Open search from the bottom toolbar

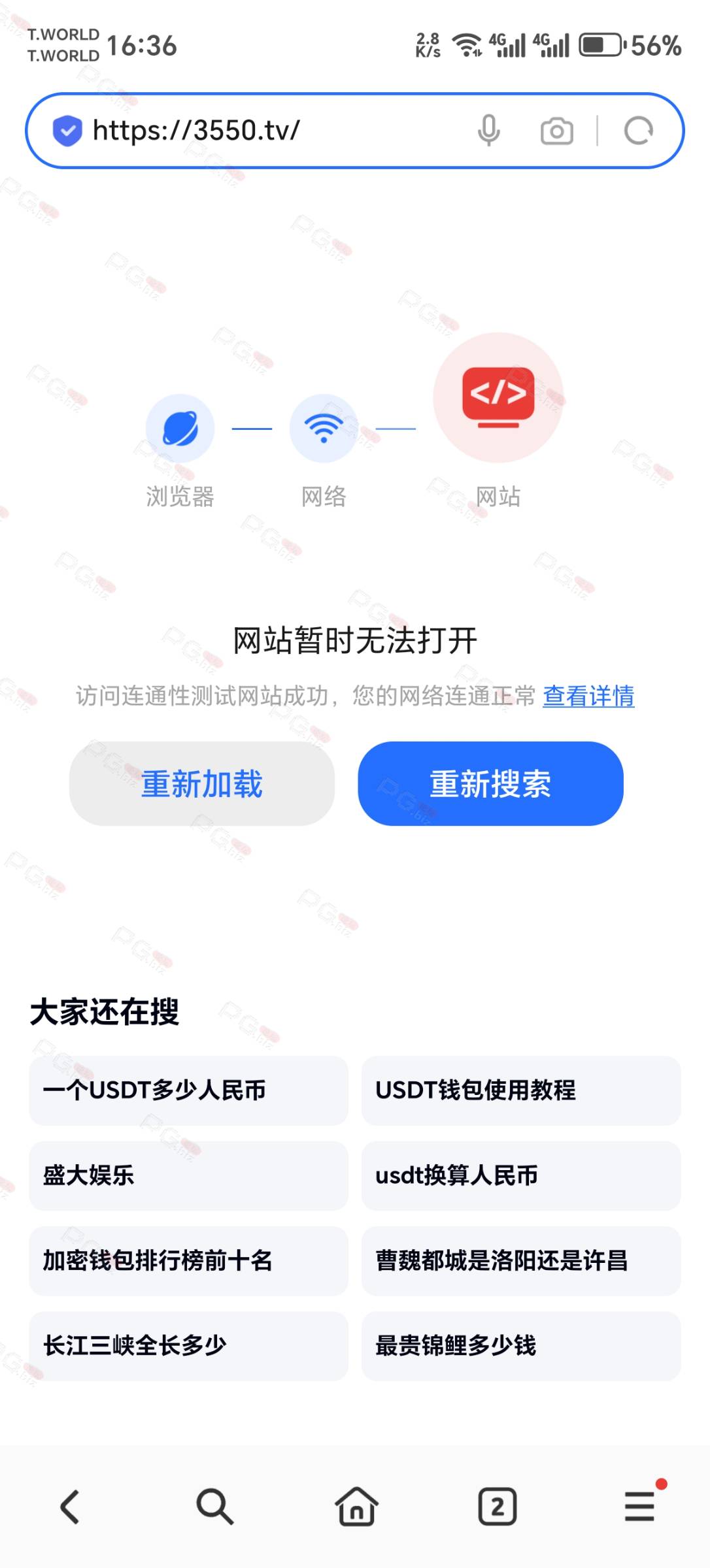(214, 1507)
